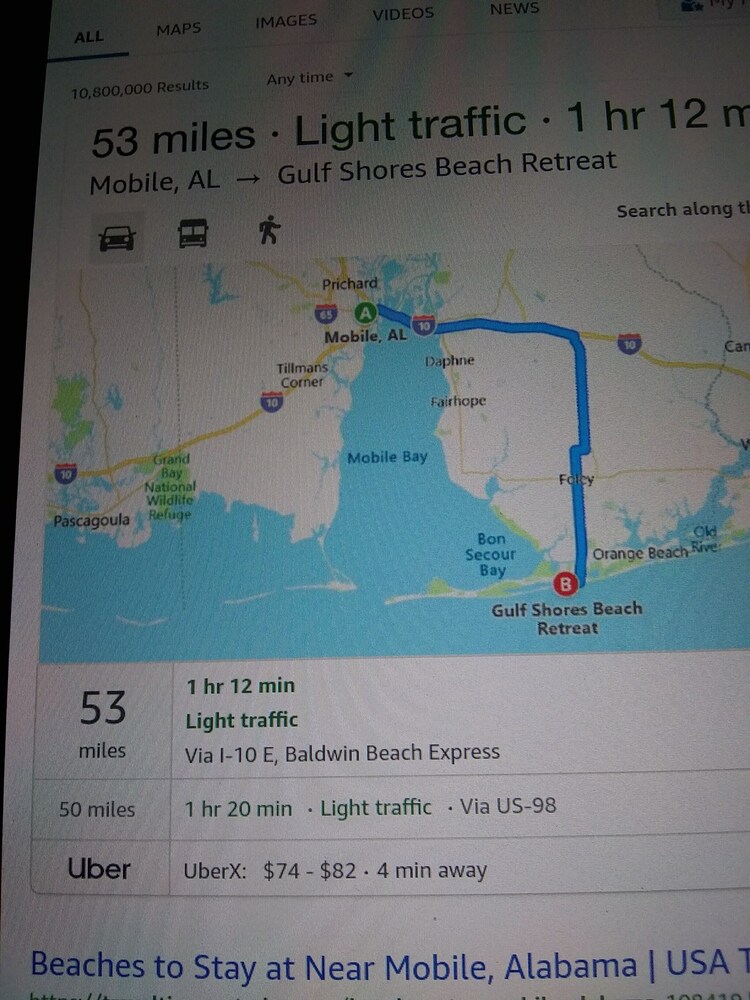Select walking directions

click(x=269, y=231)
